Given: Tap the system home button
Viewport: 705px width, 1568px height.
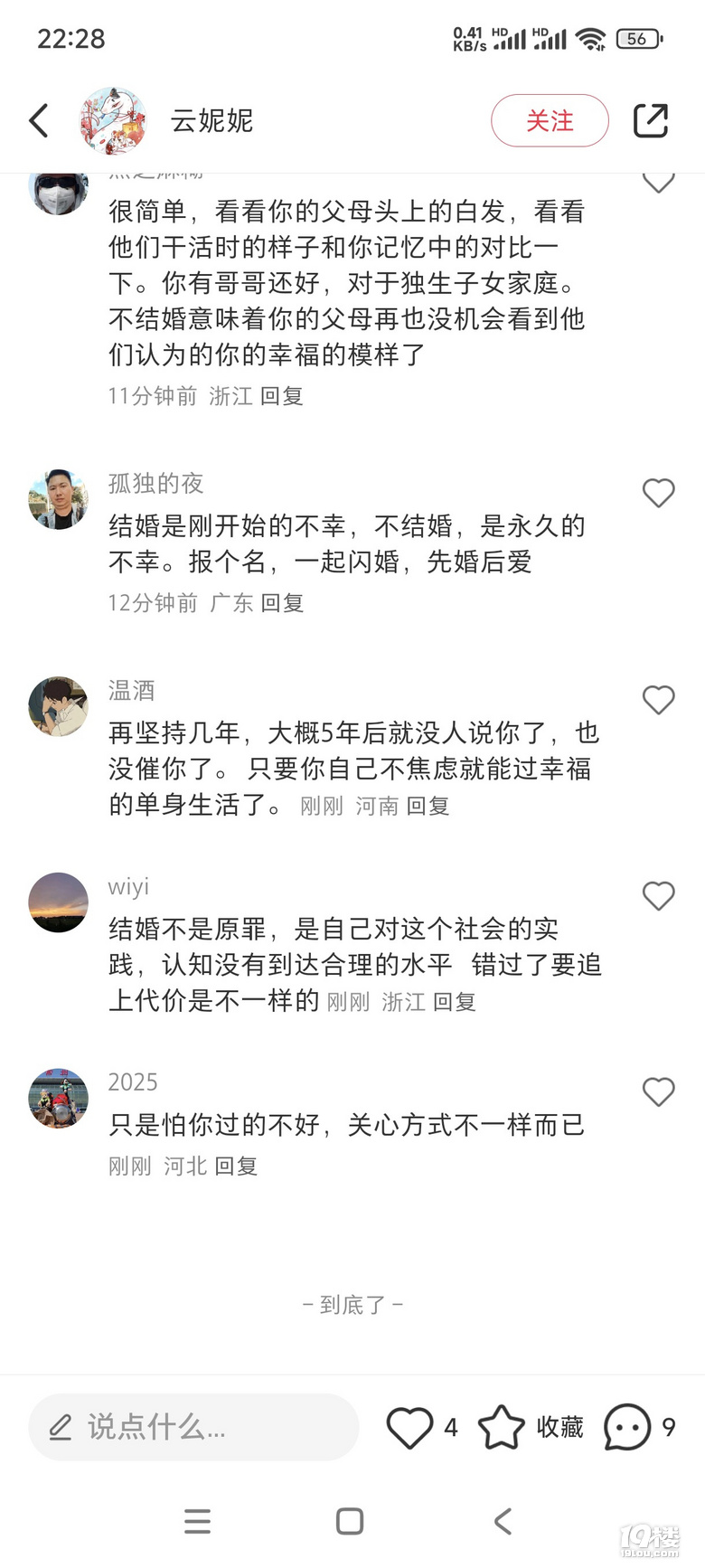Looking at the screenshot, I should pyautogui.click(x=350, y=1521).
